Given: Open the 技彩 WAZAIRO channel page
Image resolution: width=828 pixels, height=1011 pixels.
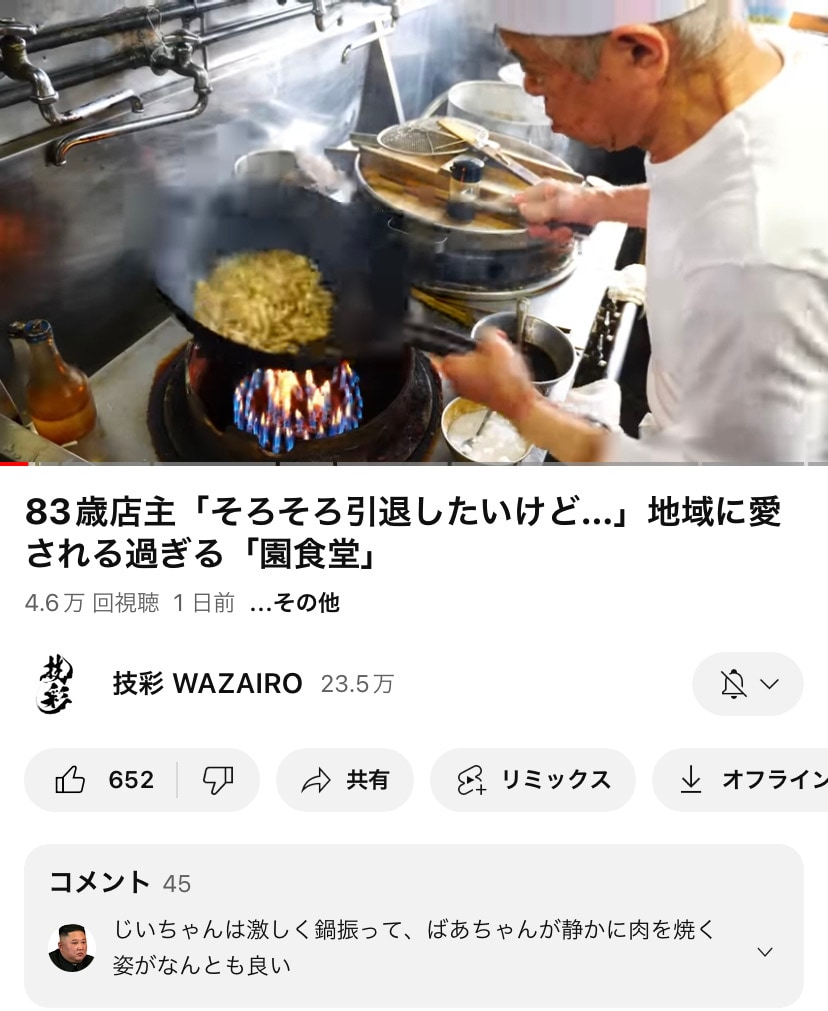Looking at the screenshot, I should 207,684.
